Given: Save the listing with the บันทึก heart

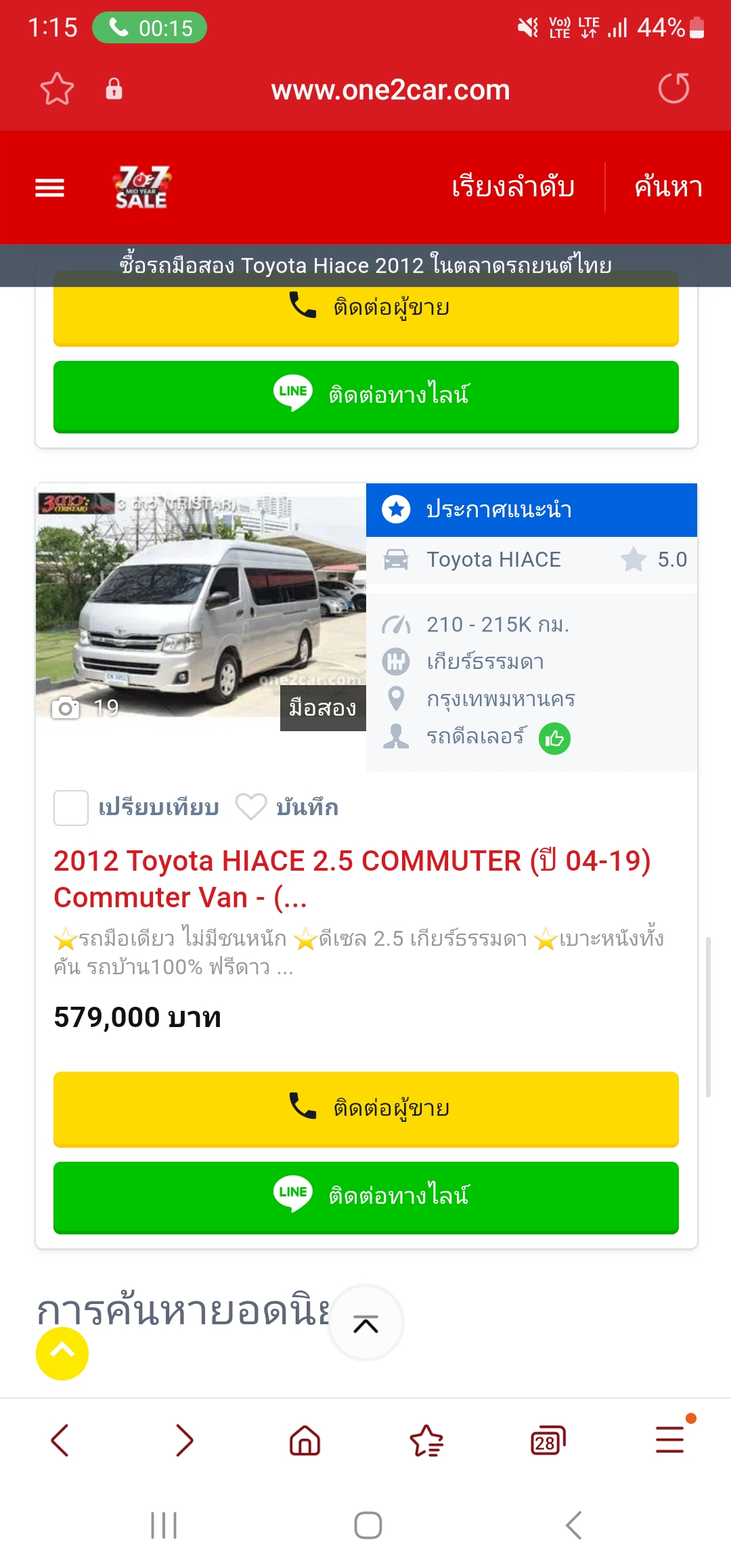Looking at the screenshot, I should (251, 807).
